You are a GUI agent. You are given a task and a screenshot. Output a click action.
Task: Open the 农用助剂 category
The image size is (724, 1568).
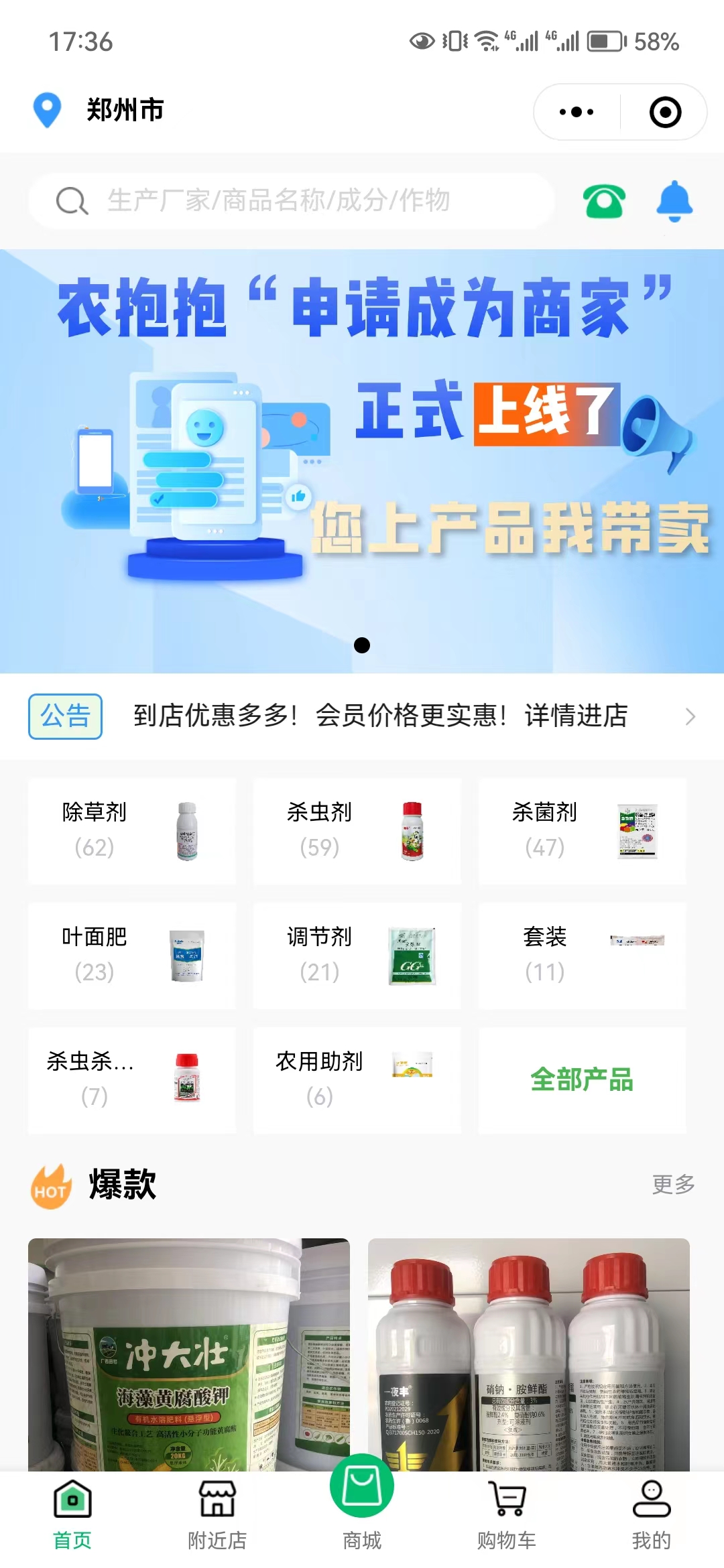coord(357,1080)
